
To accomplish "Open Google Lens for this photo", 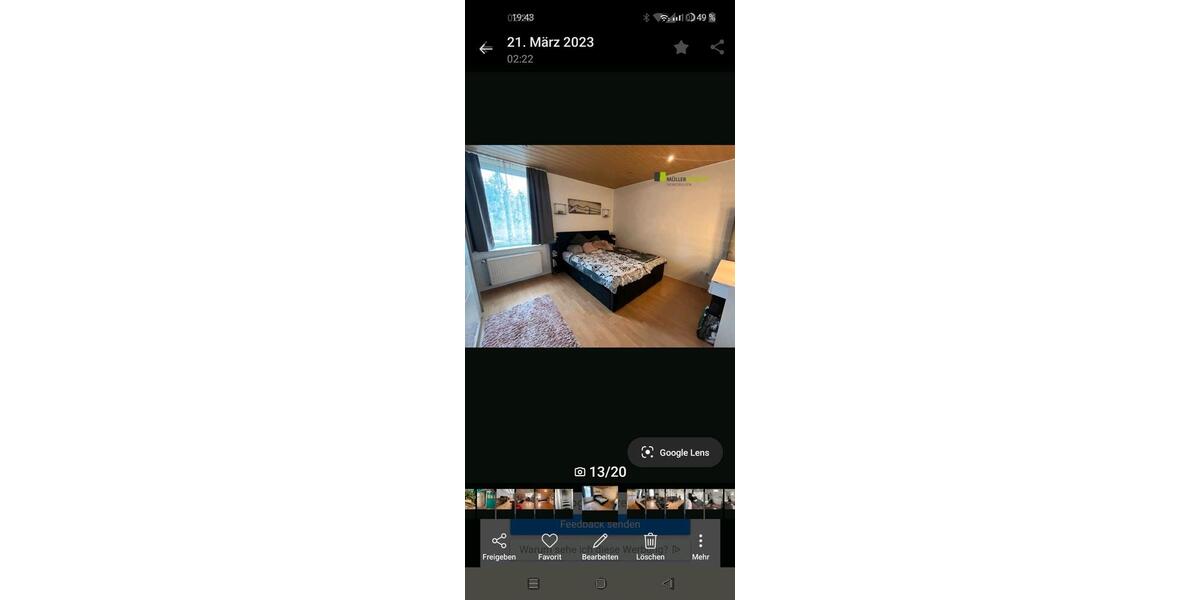I will tap(675, 452).
